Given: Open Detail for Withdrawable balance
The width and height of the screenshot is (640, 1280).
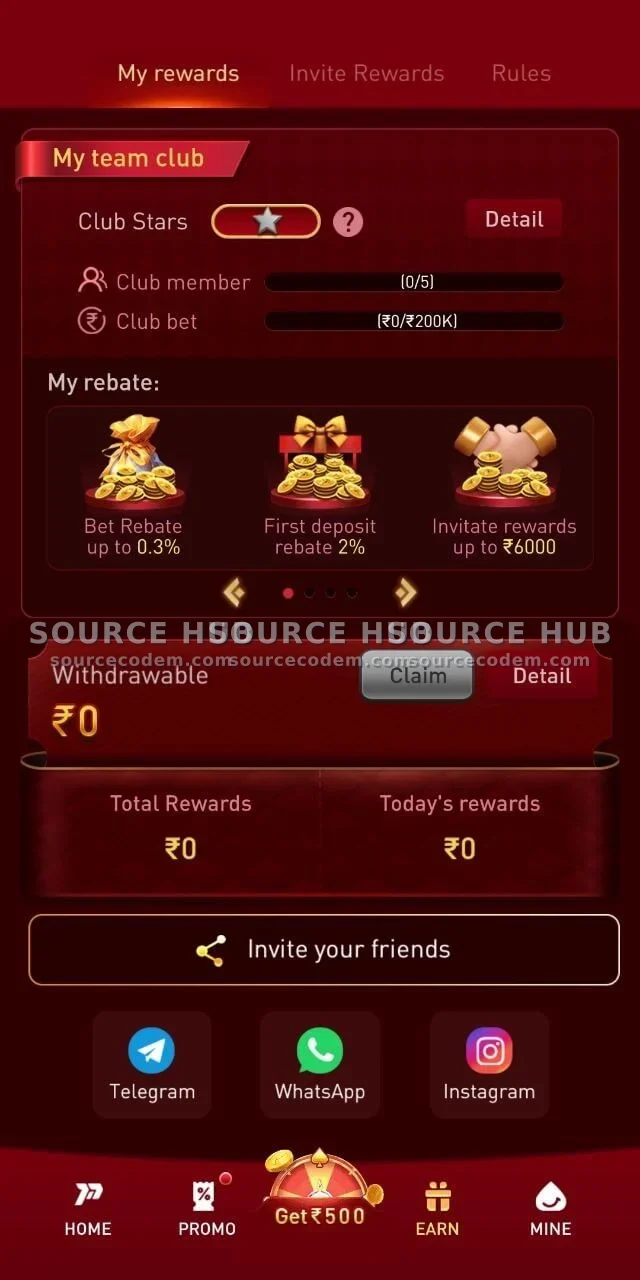Looking at the screenshot, I should click(x=542, y=676).
